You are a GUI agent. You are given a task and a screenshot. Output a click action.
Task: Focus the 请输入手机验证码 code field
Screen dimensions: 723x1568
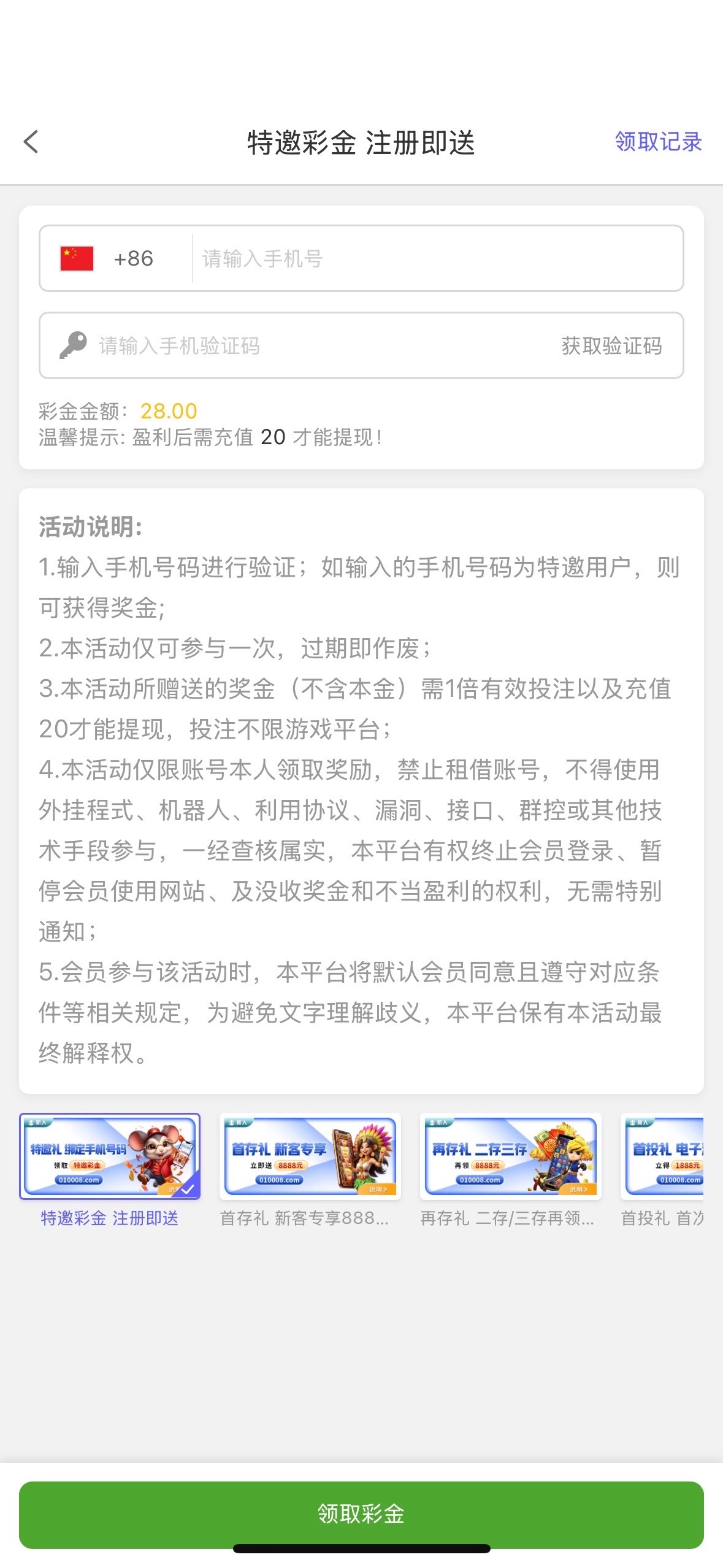[x=307, y=346]
